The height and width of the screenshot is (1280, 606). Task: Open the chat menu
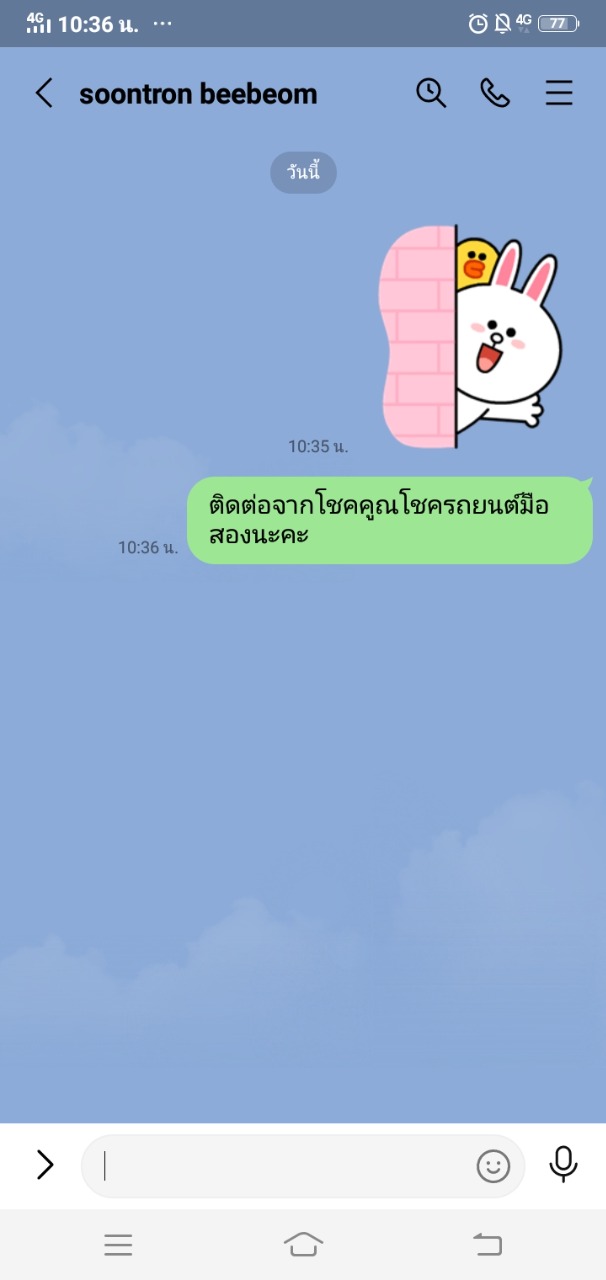[559, 93]
